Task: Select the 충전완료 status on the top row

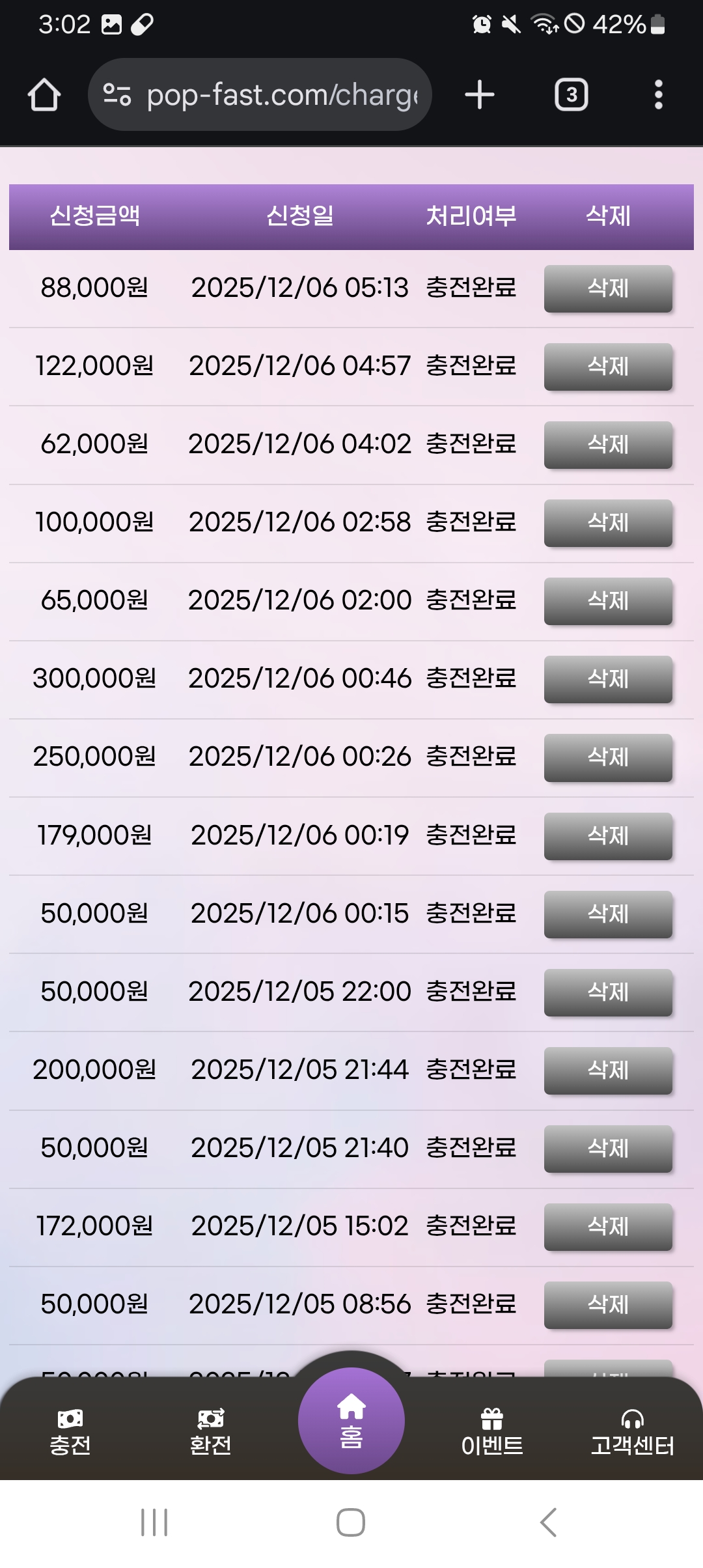Action: (x=471, y=288)
